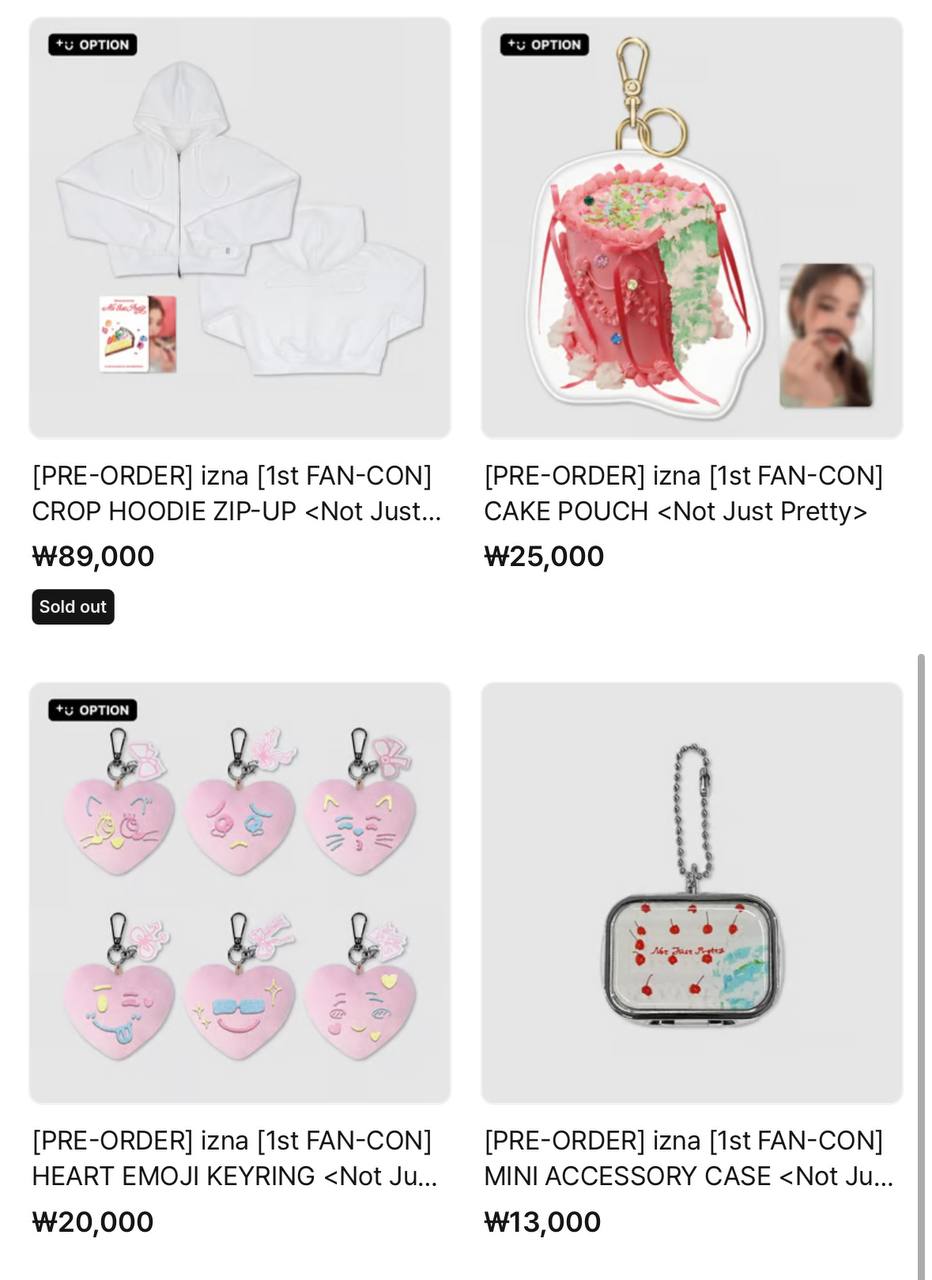Click the OPTION badge on the crop hoodie

tap(92, 44)
